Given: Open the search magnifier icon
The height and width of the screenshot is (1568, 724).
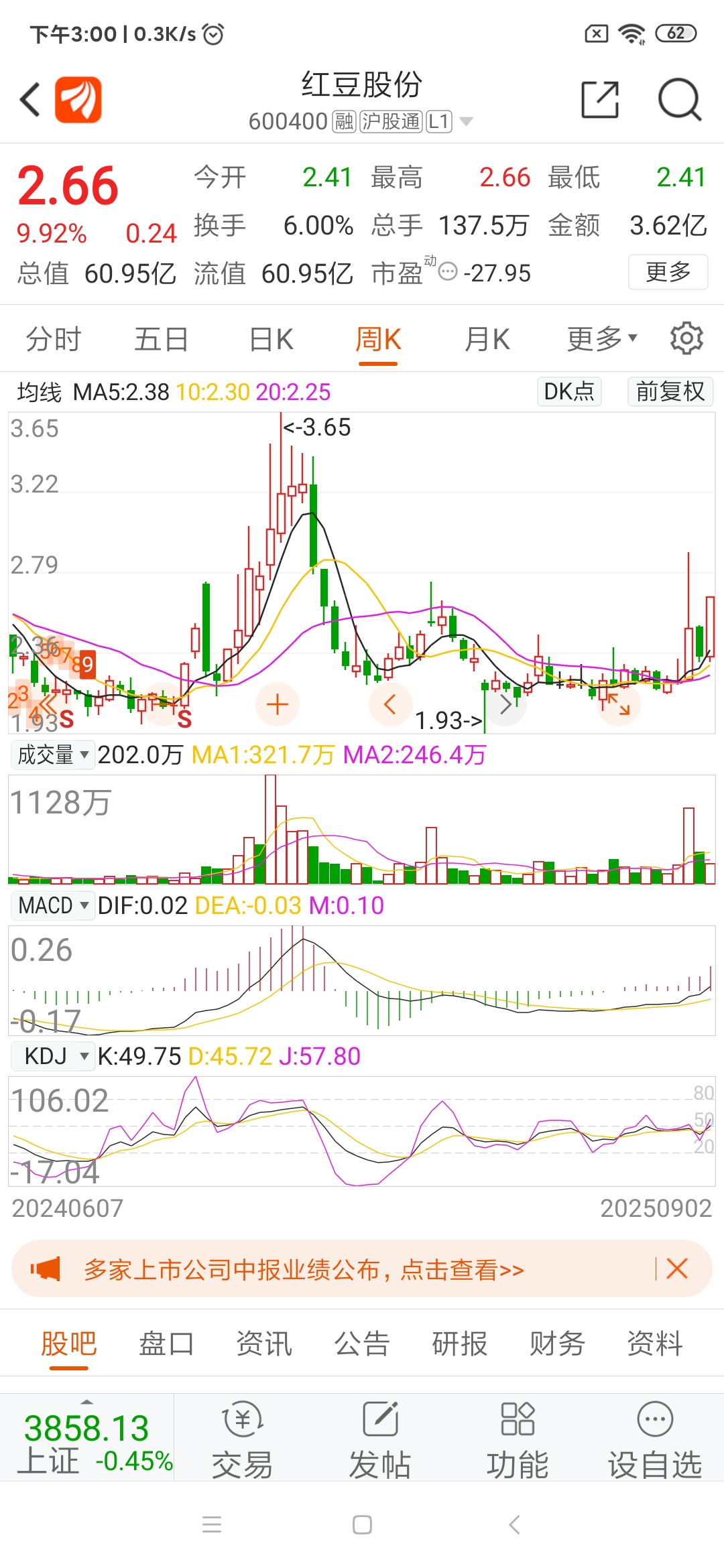Looking at the screenshot, I should [x=680, y=100].
